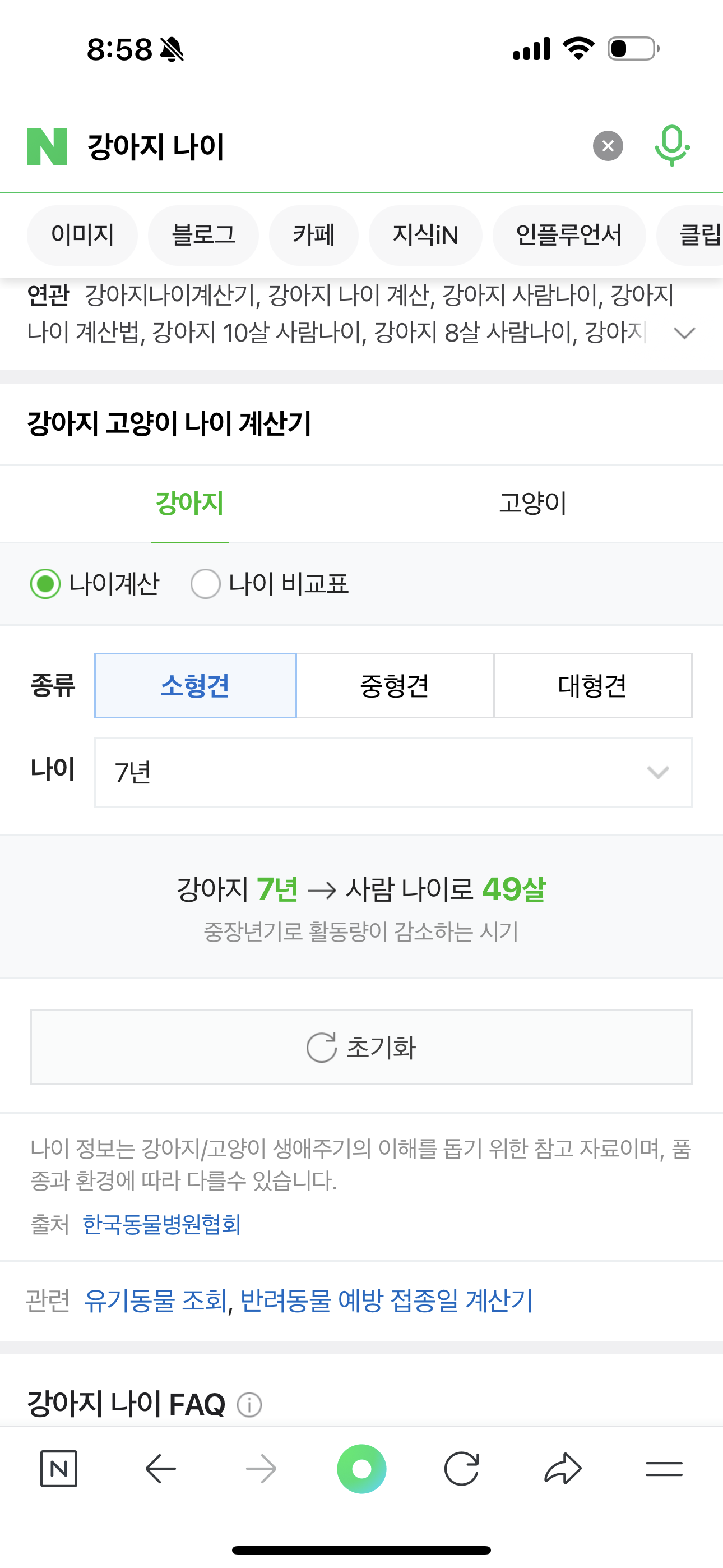Reset the calculator with 초기화
The image size is (723, 1568).
pyautogui.click(x=361, y=1048)
